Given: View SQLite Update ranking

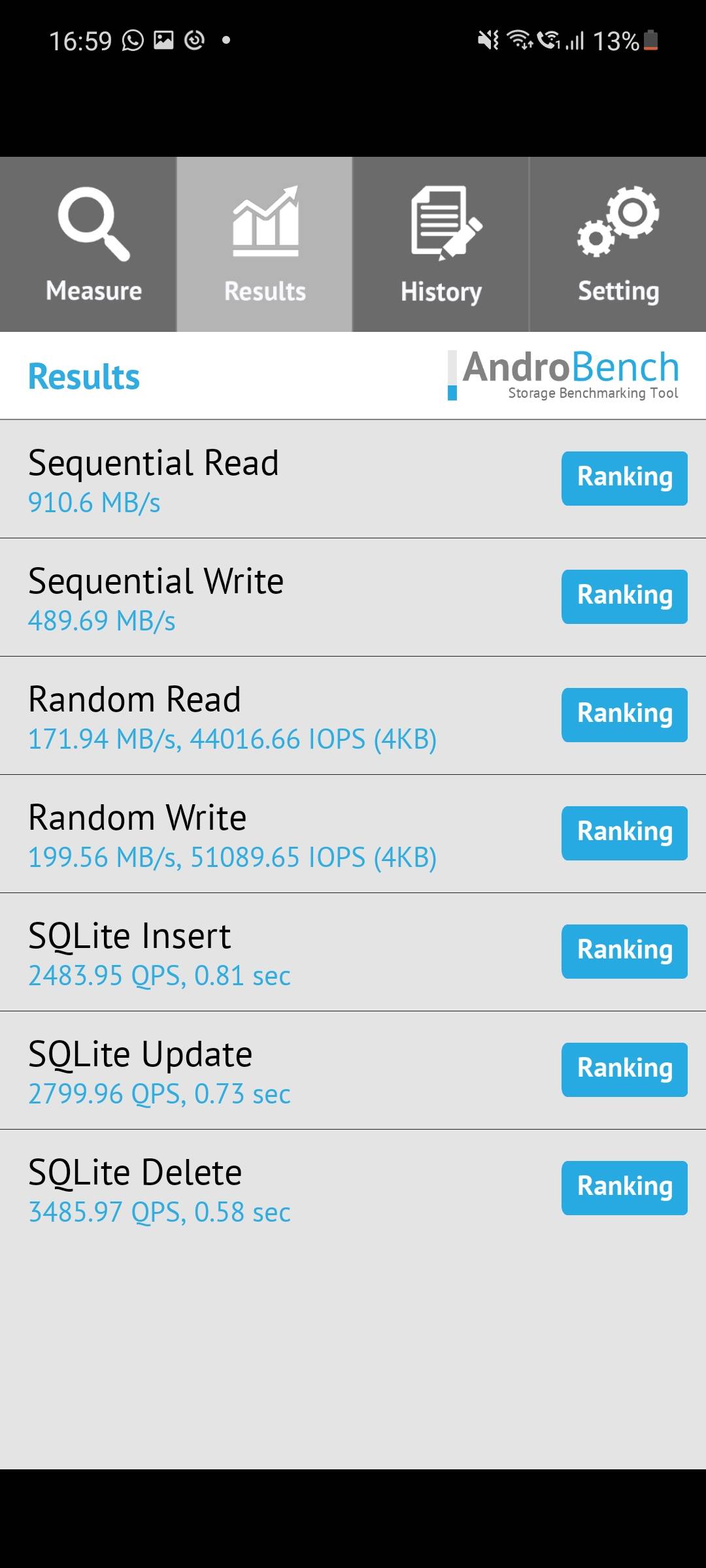Looking at the screenshot, I should coord(624,1070).
